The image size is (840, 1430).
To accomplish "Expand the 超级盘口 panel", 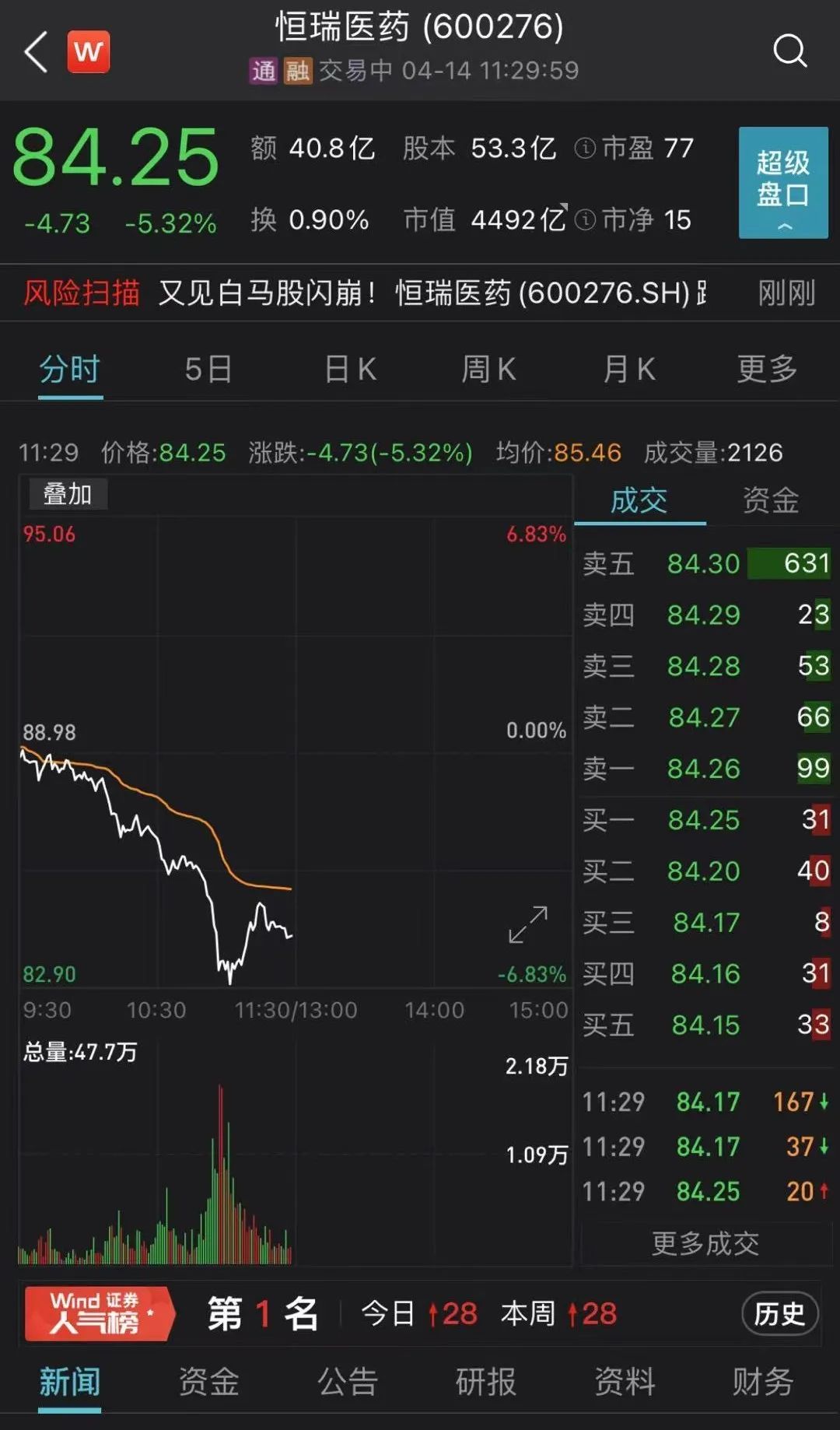I will coord(783,182).
